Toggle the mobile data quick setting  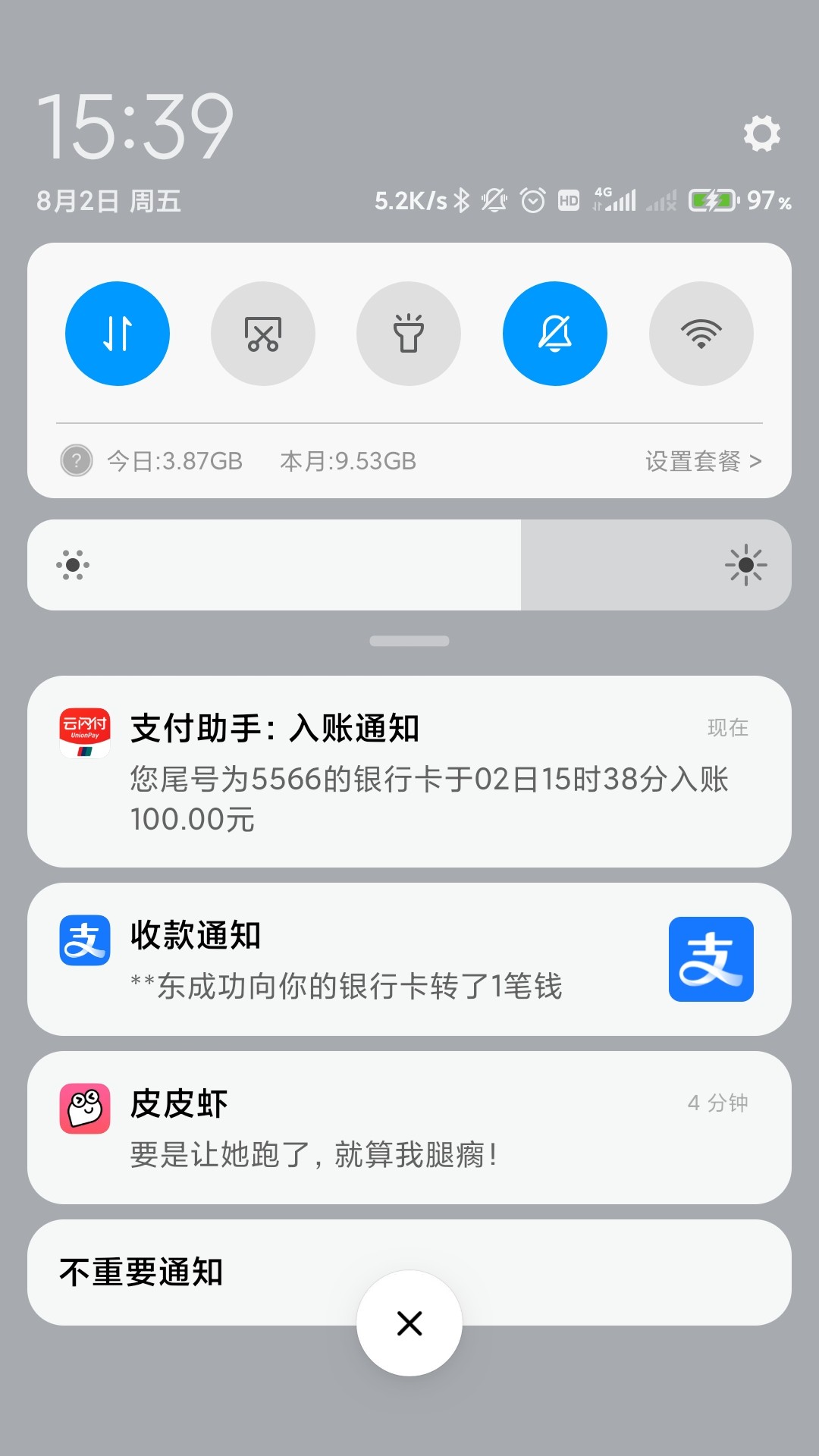pyautogui.click(x=118, y=334)
